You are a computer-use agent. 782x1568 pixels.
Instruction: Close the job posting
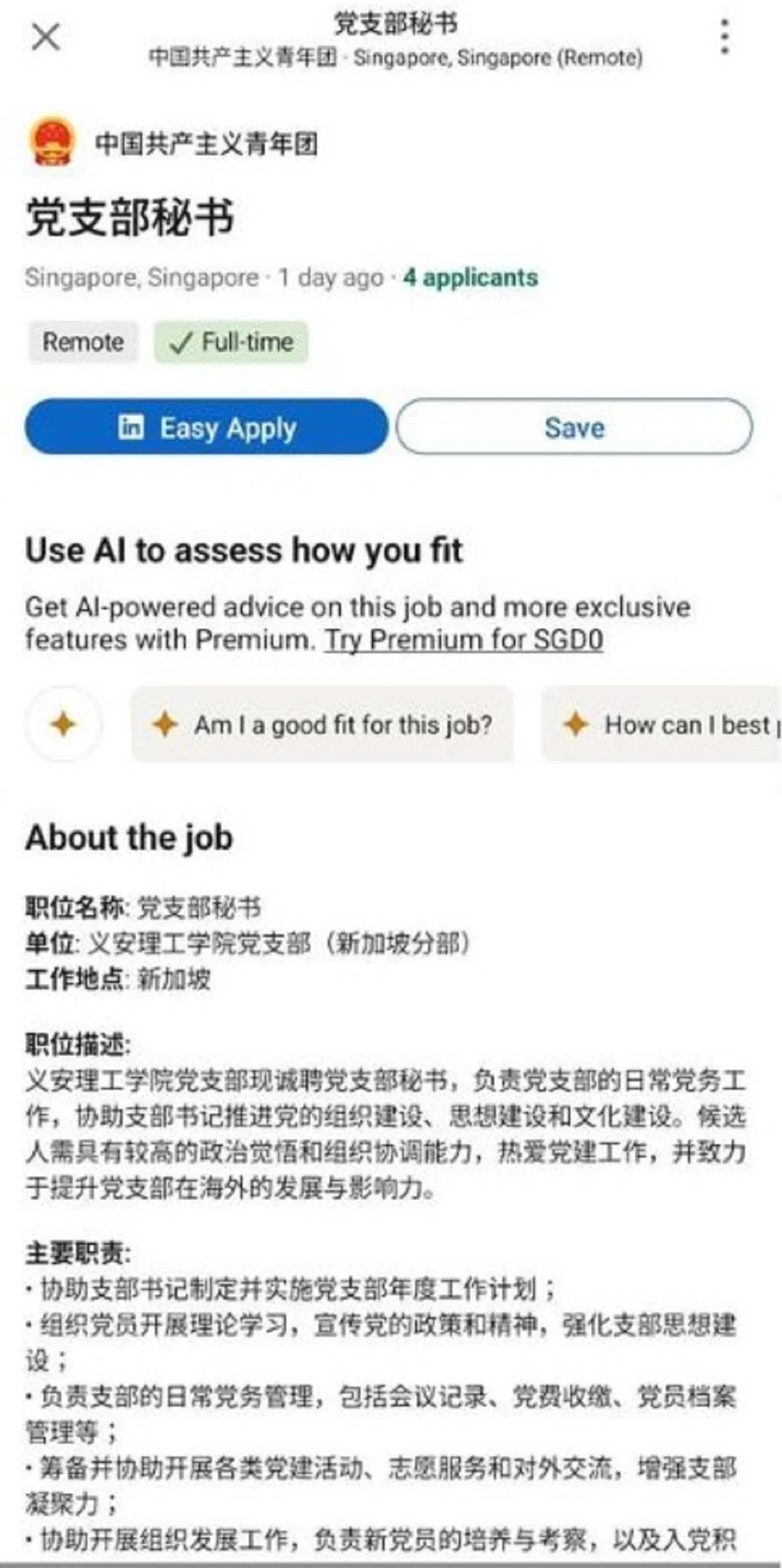point(46,37)
